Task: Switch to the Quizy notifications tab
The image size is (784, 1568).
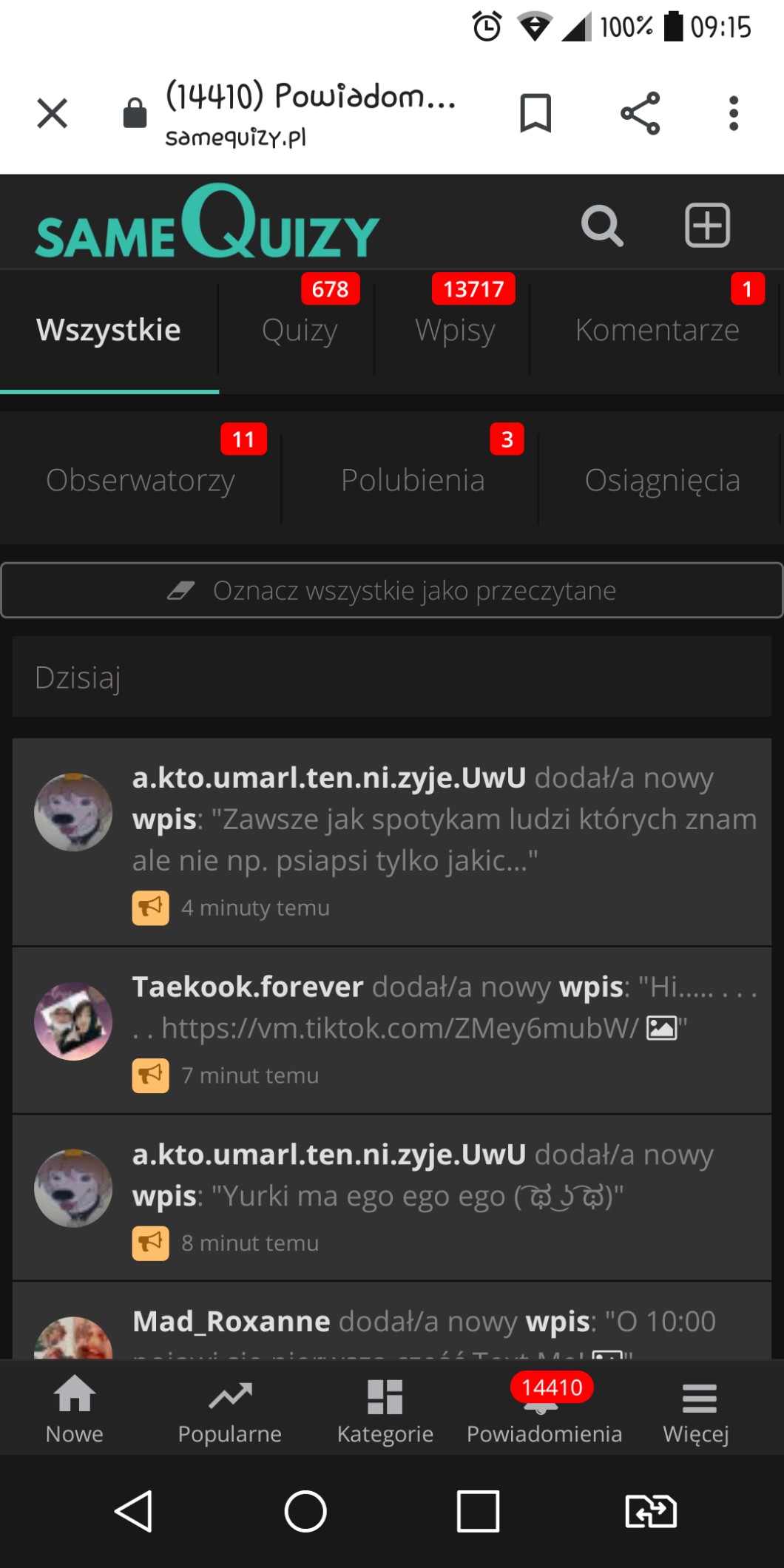Action: click(300, 330)
